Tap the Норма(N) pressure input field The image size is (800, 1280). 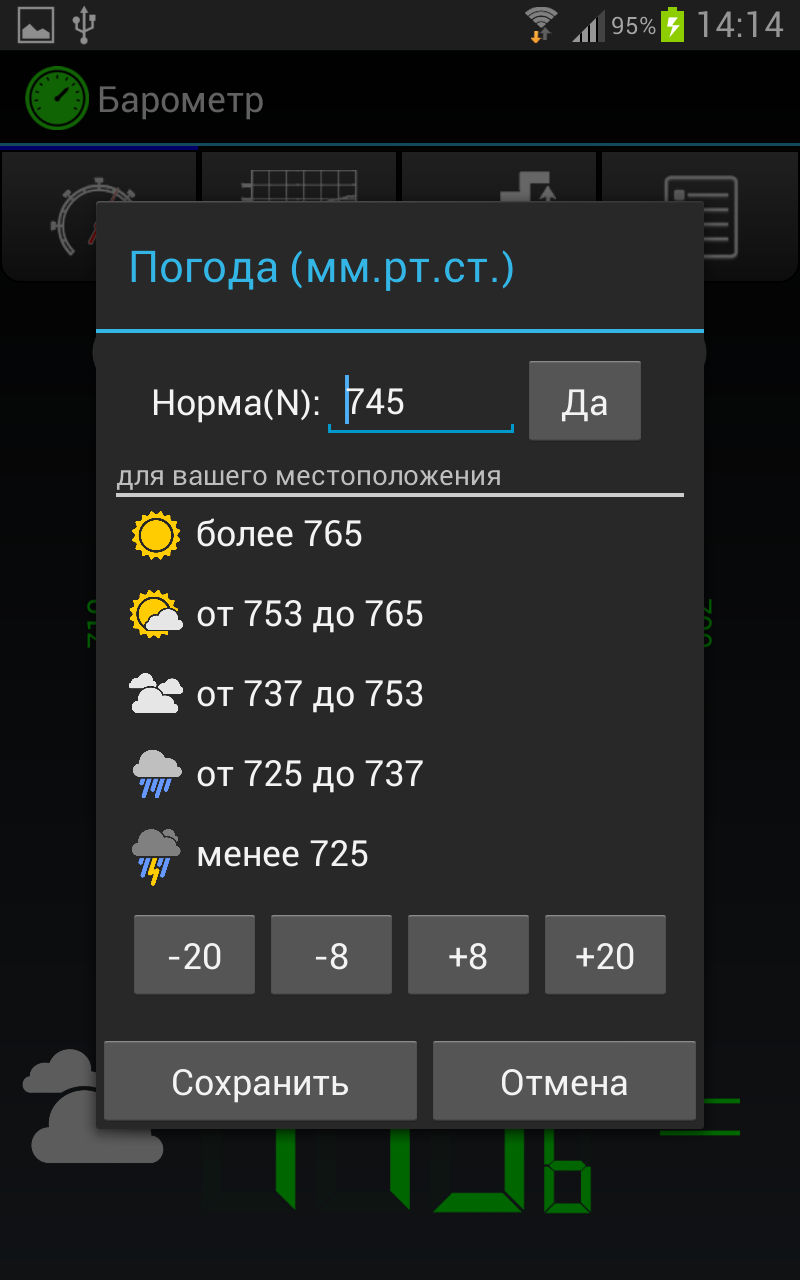(x=421, y=402)
